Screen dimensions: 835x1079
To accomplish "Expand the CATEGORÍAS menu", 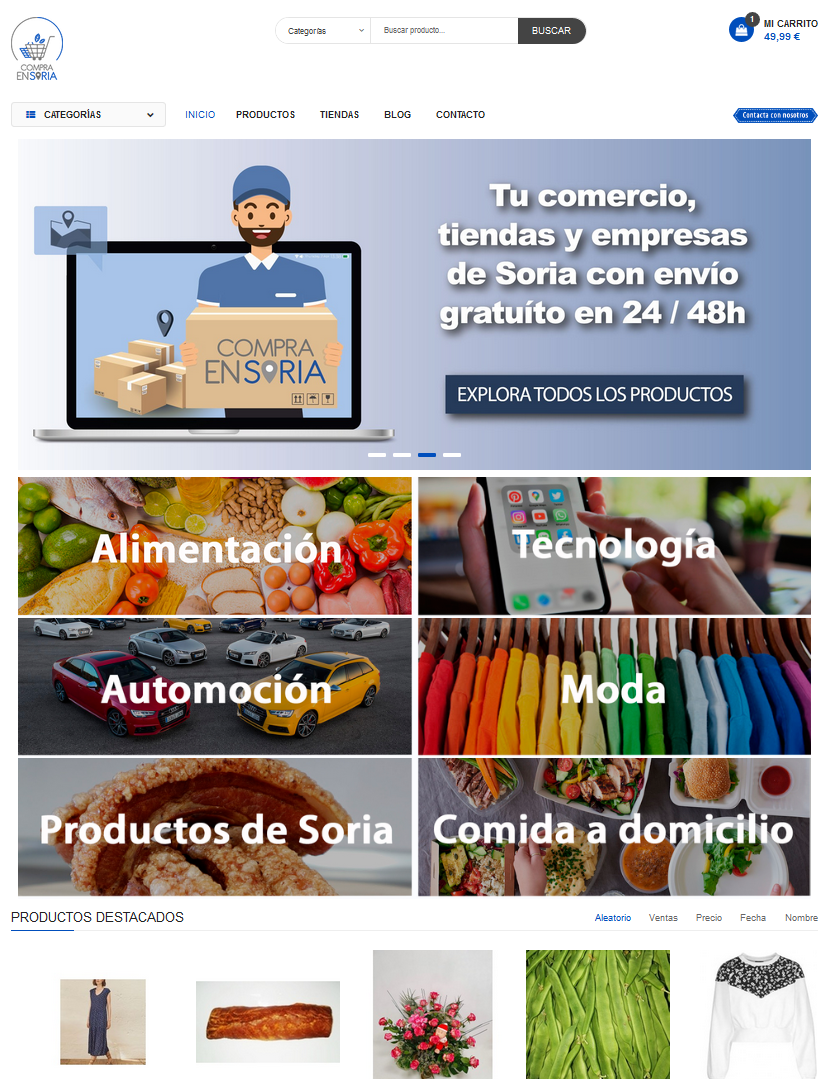I will pos(88,115).
